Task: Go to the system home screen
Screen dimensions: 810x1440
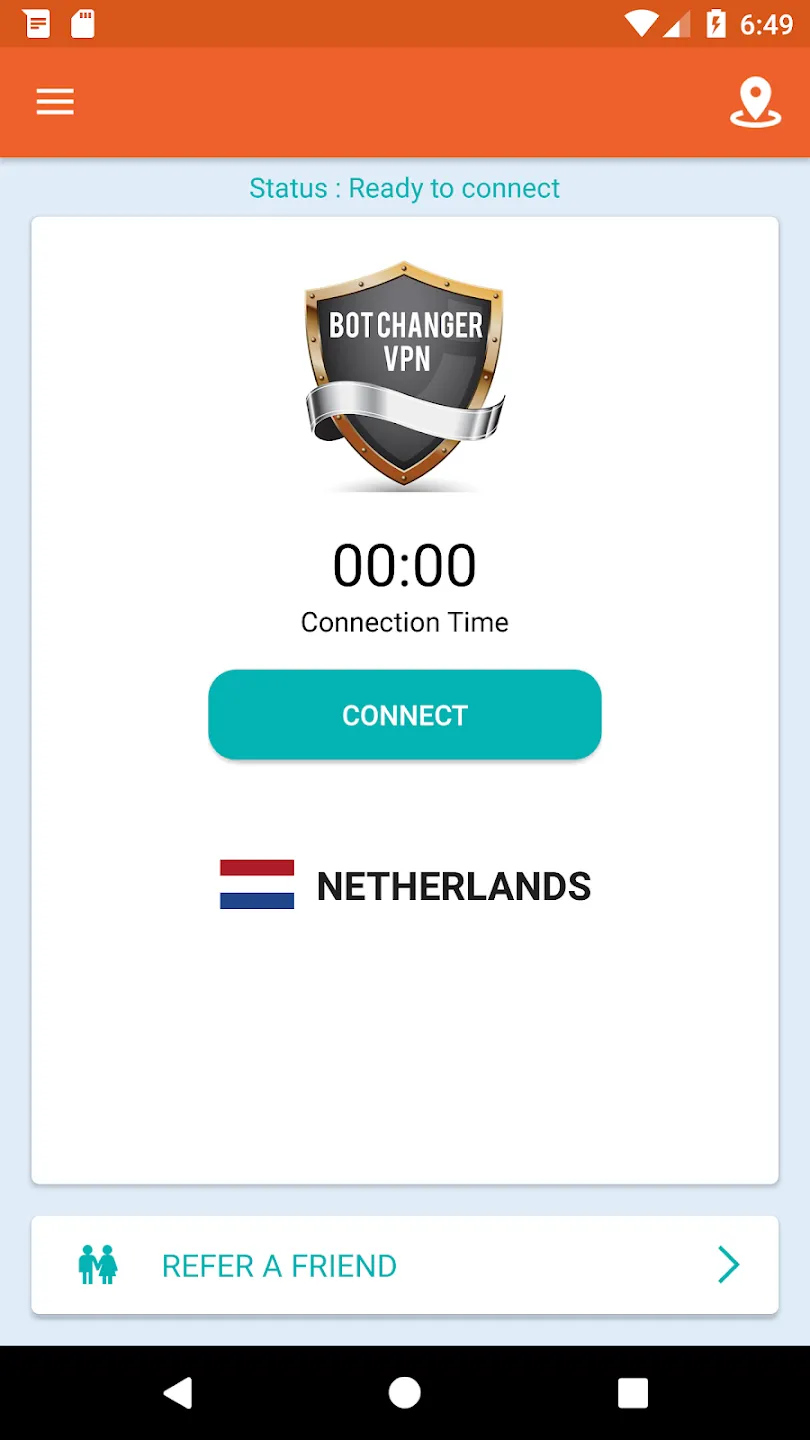Action: (405, 1393)
